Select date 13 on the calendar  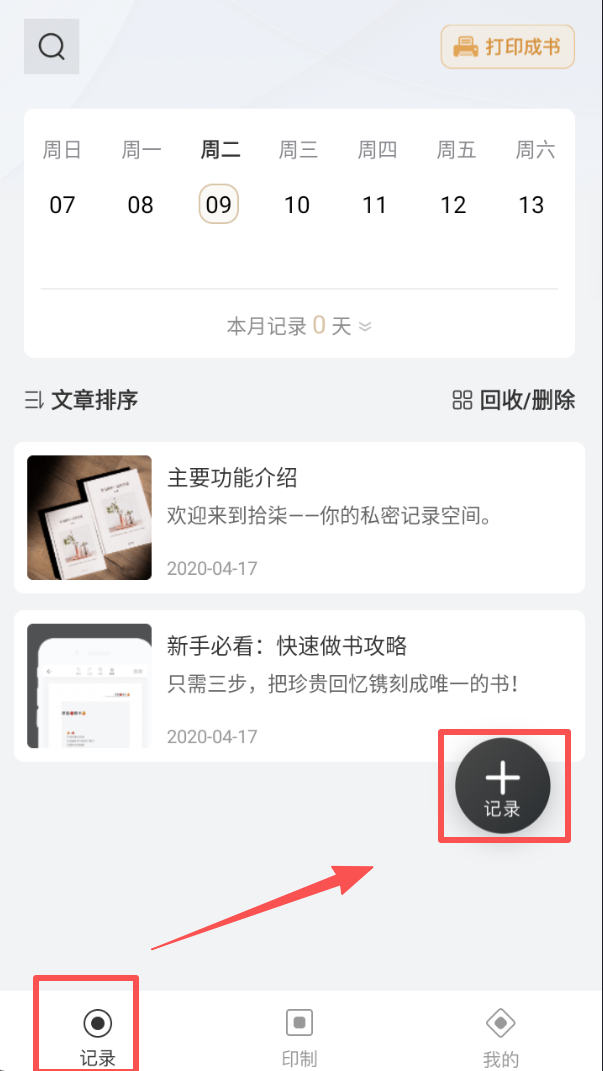pos(531,205)
